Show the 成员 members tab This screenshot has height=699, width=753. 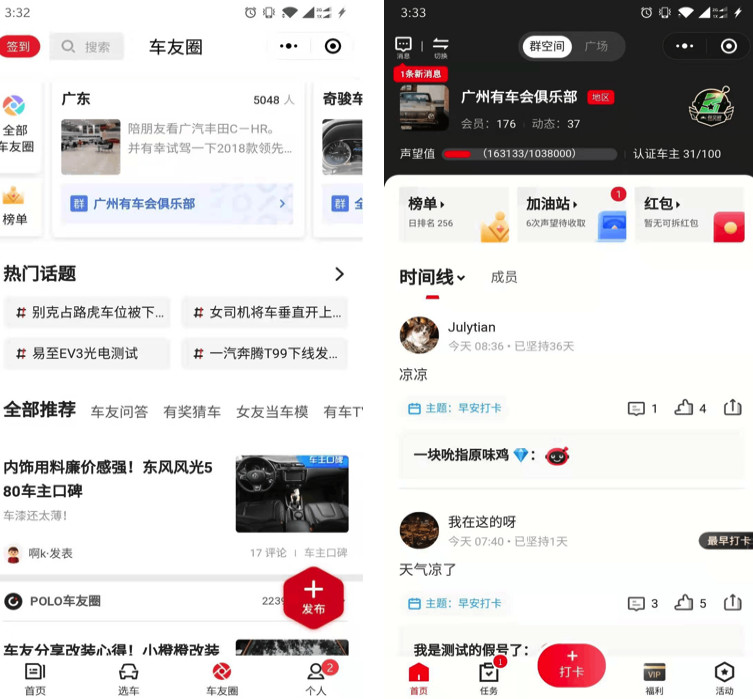coord(504,277)
